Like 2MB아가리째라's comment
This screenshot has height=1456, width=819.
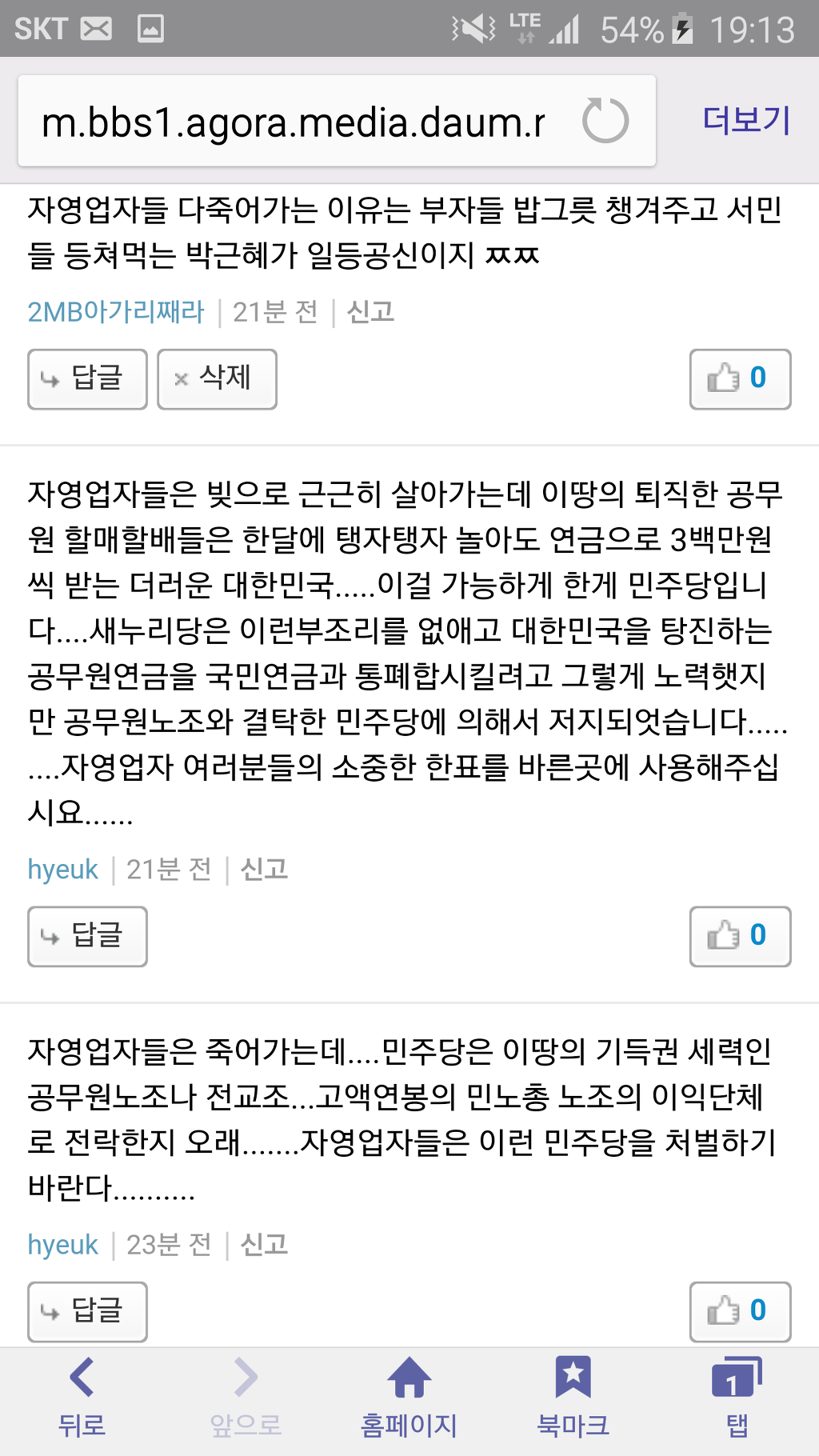click(740, 379)
